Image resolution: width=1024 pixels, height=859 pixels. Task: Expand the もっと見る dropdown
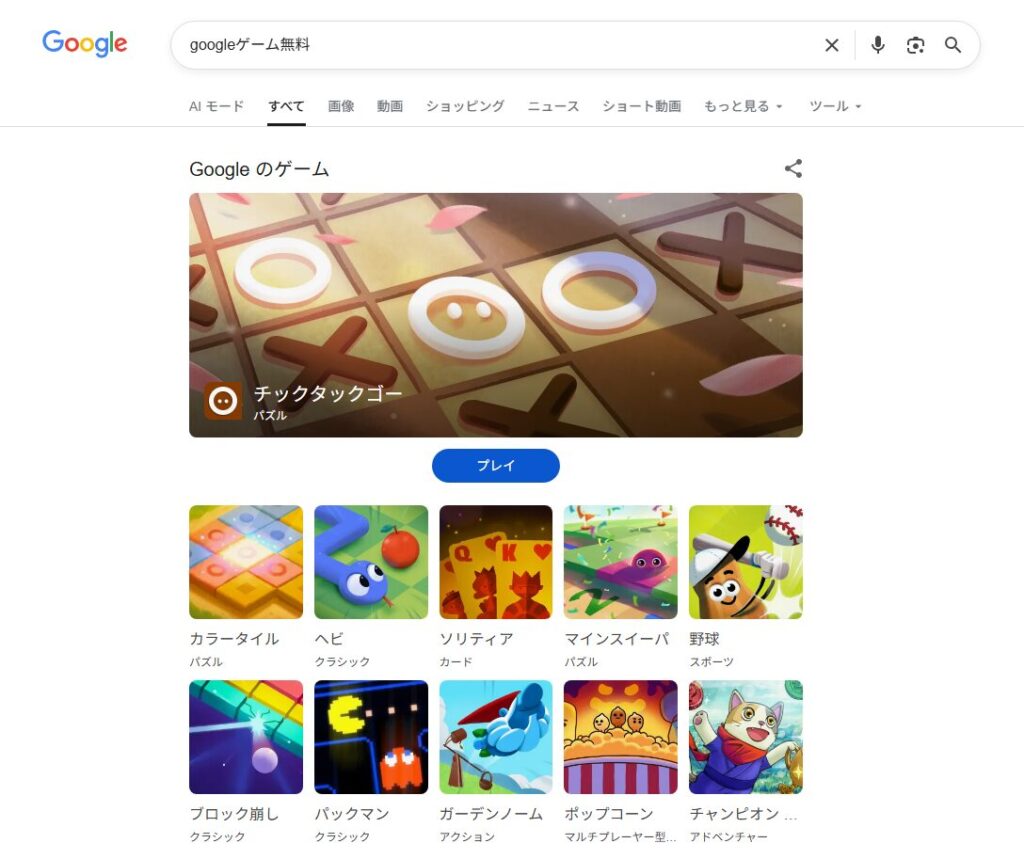743,106
